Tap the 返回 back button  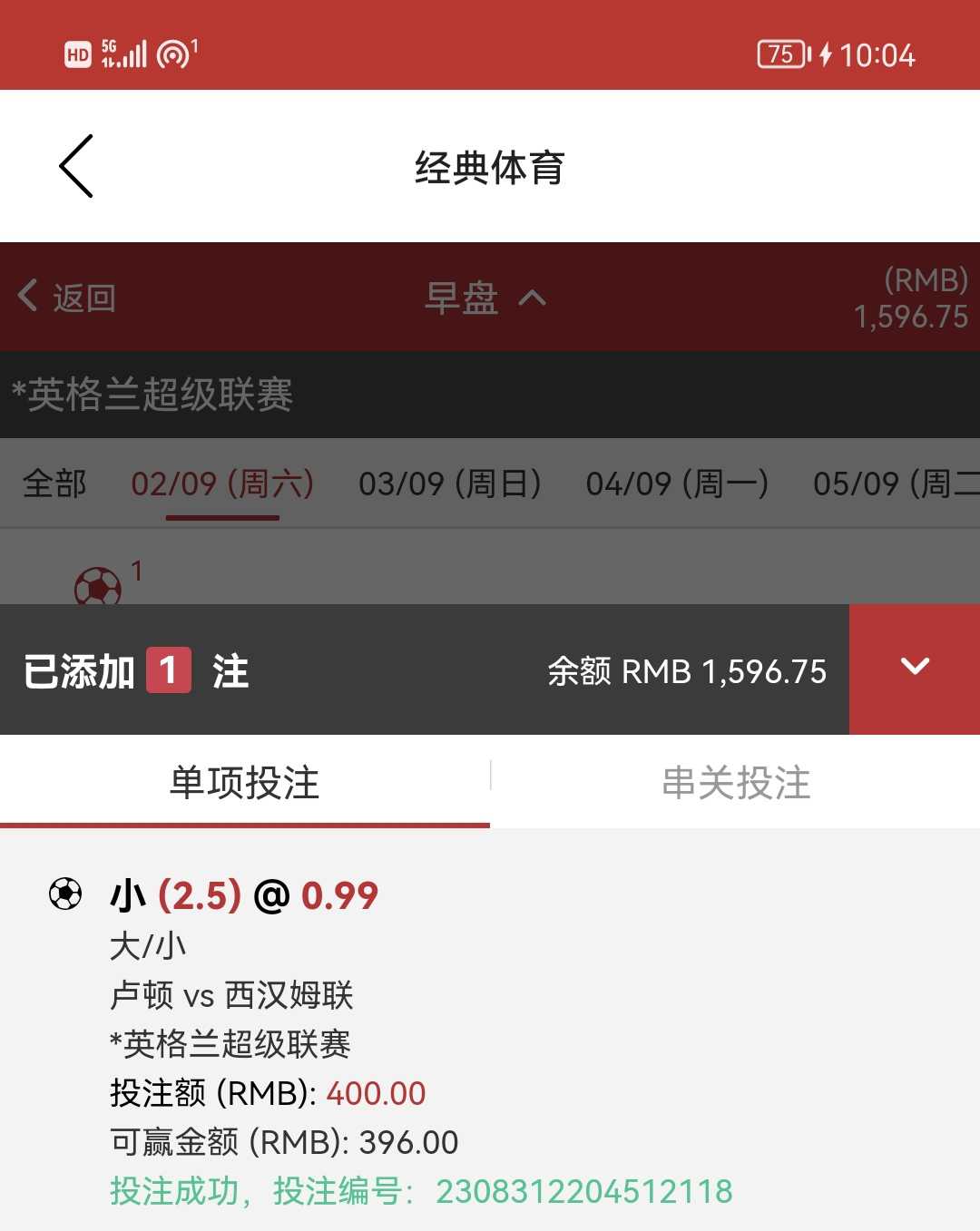68,298
